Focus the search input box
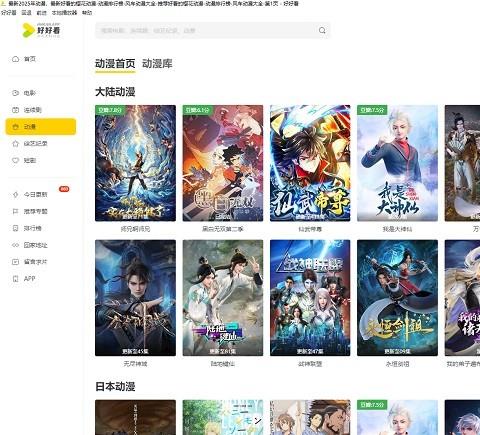Viewport: 480px width, 435px height. tap(212, 30)
